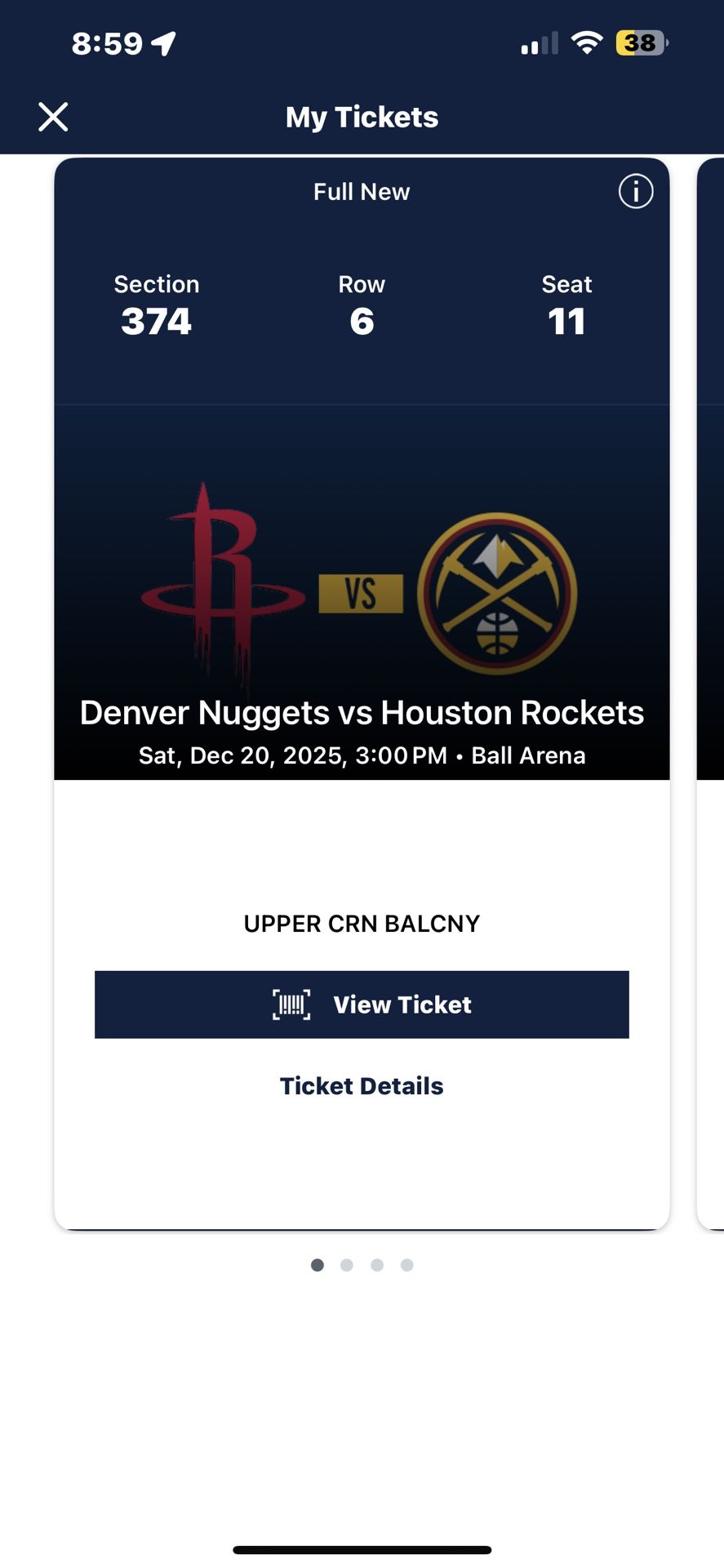The height and width of the screenshot is (1568, 724).
Task: Open Ticket Details
Action: pos(362,1085)
